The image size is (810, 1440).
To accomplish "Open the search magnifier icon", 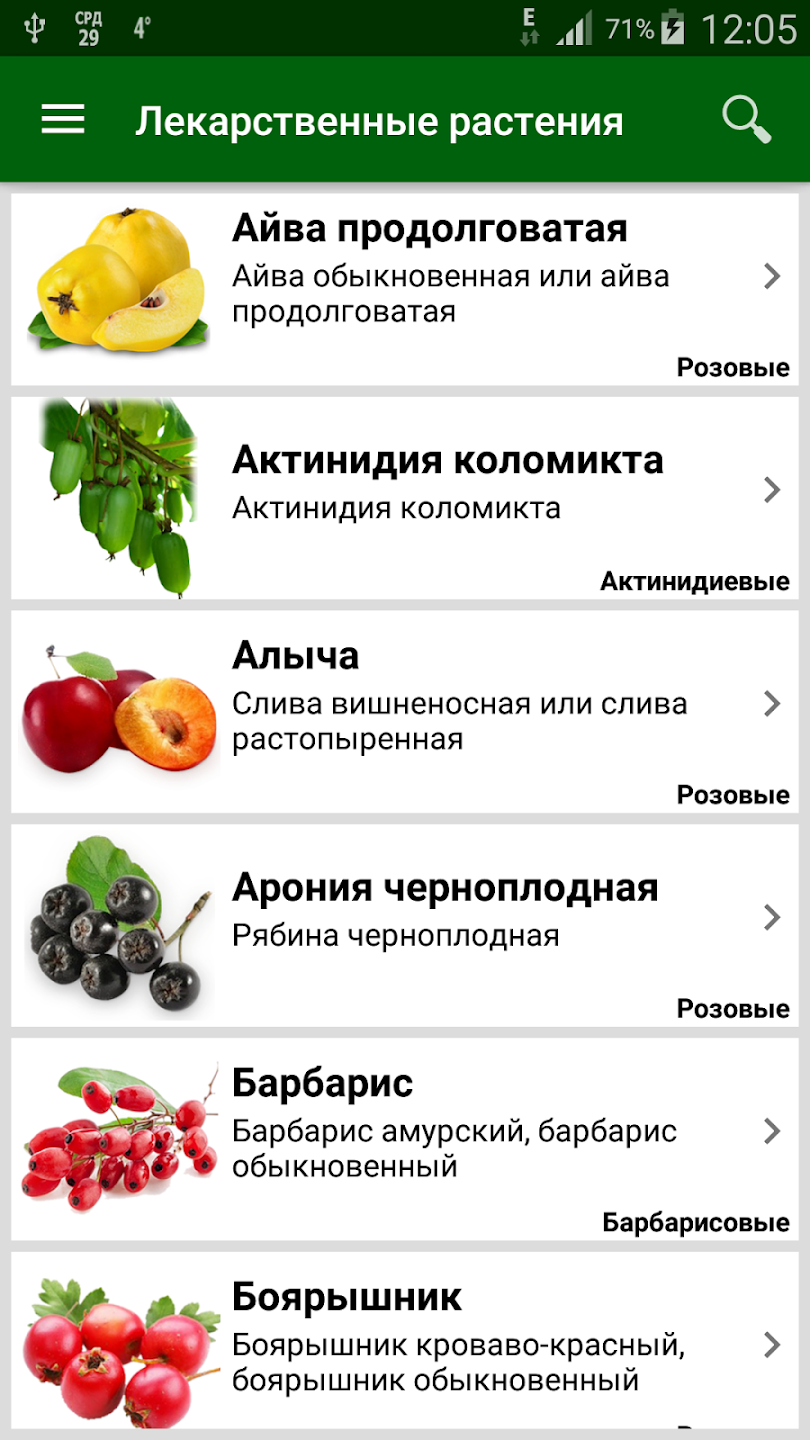I will point(746,120).
